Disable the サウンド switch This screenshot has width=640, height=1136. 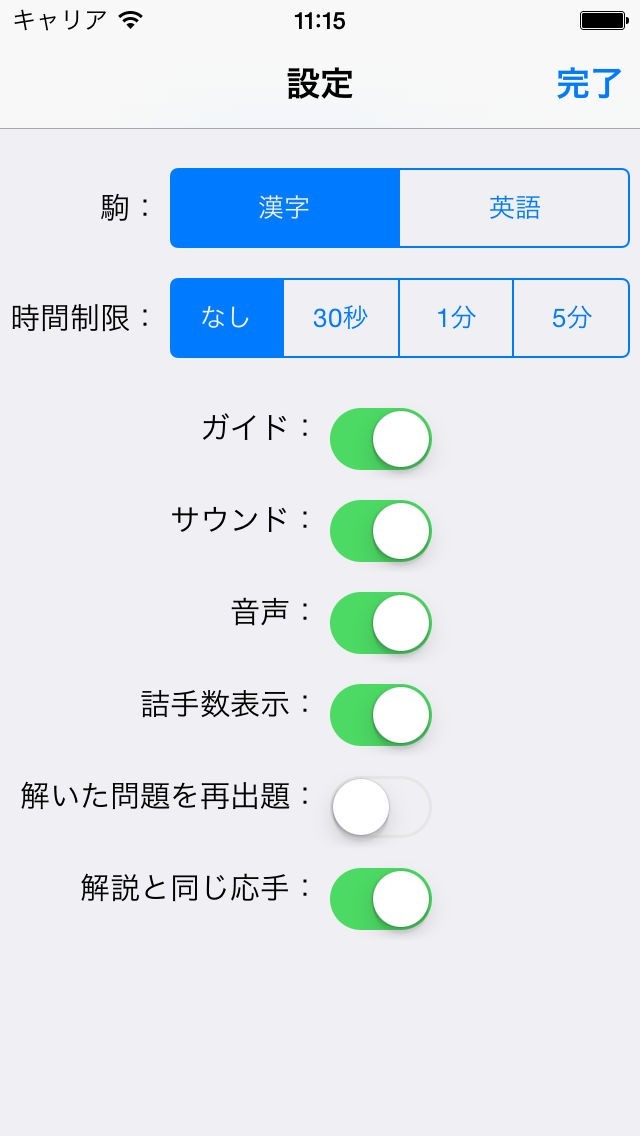[x=380, y=531]
